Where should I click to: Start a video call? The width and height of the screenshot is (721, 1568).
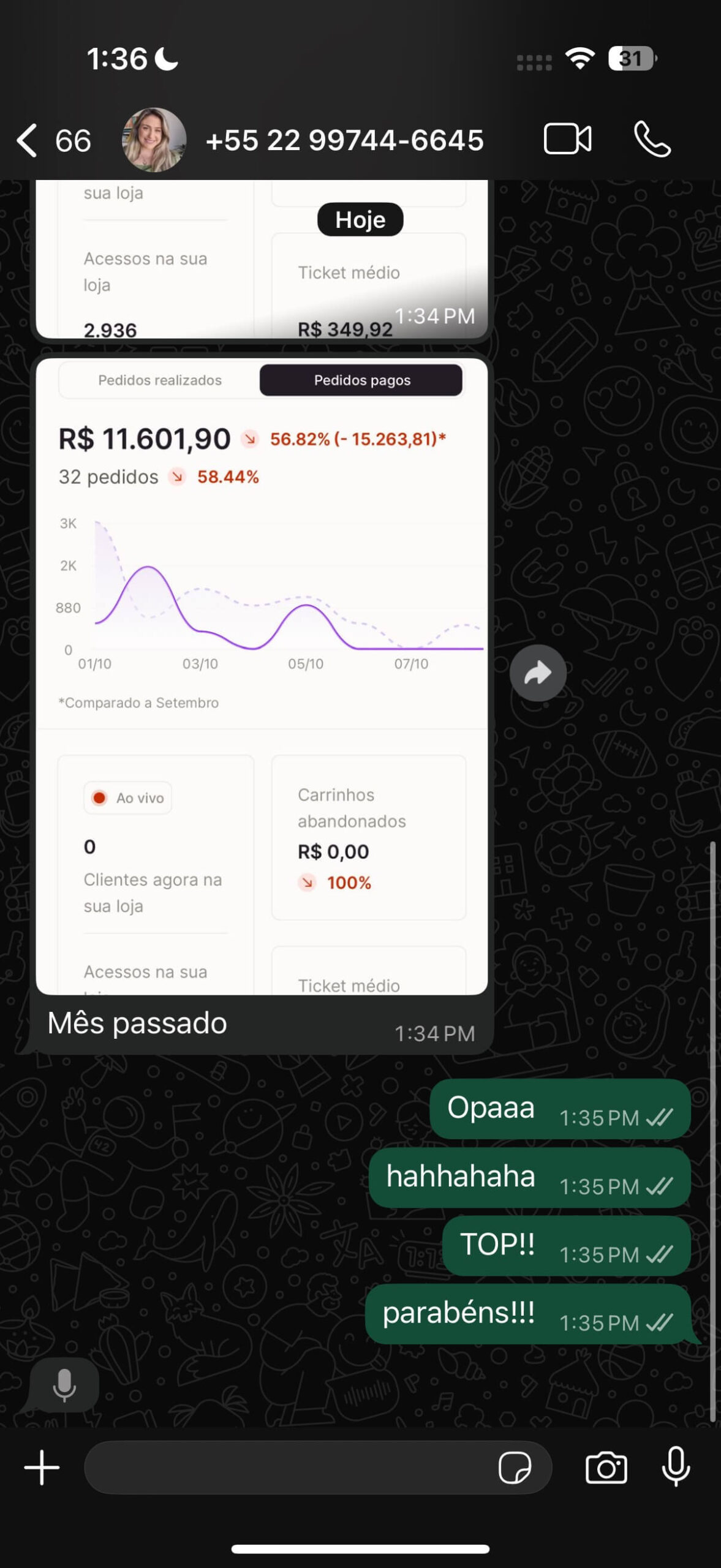click(567, 139)
